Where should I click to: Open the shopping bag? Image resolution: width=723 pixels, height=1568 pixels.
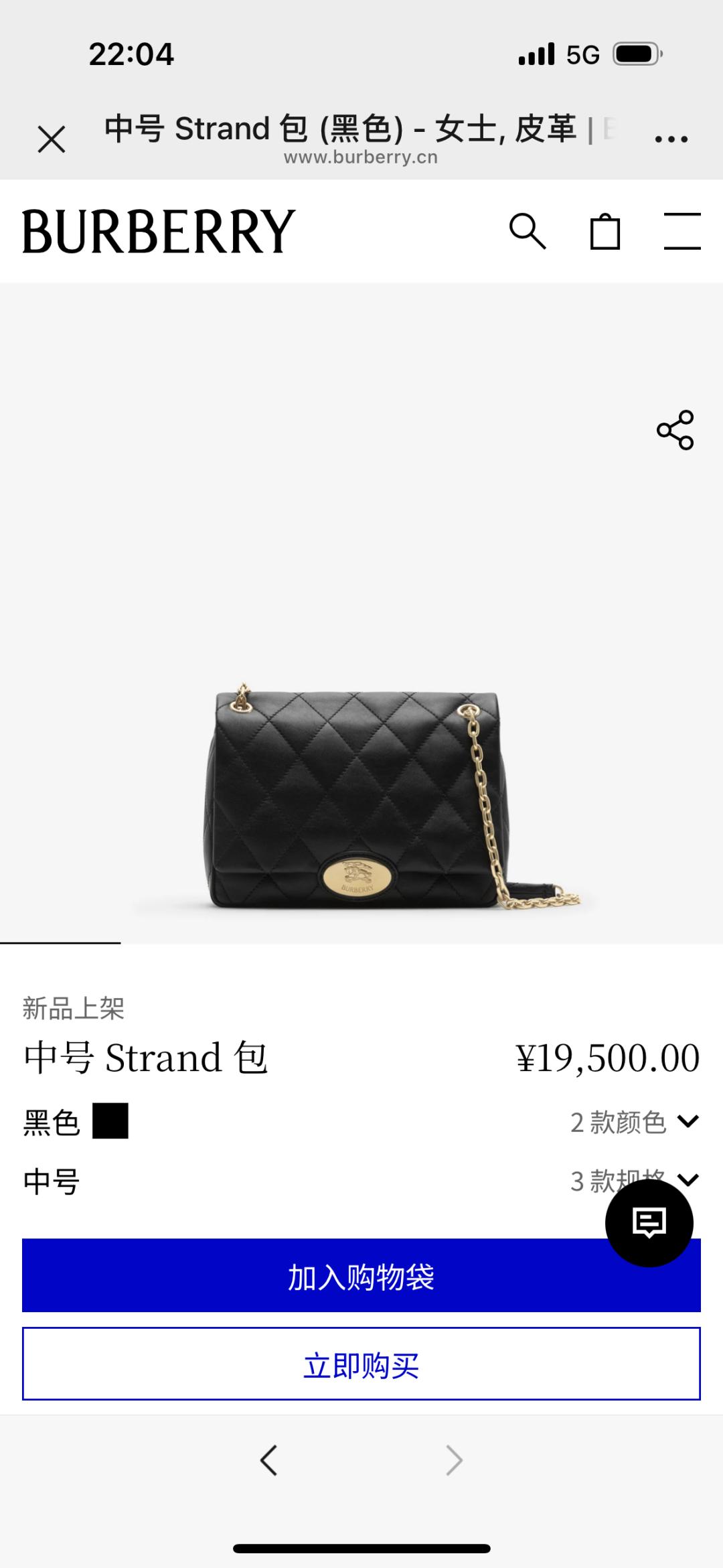(x=605, y=232)
